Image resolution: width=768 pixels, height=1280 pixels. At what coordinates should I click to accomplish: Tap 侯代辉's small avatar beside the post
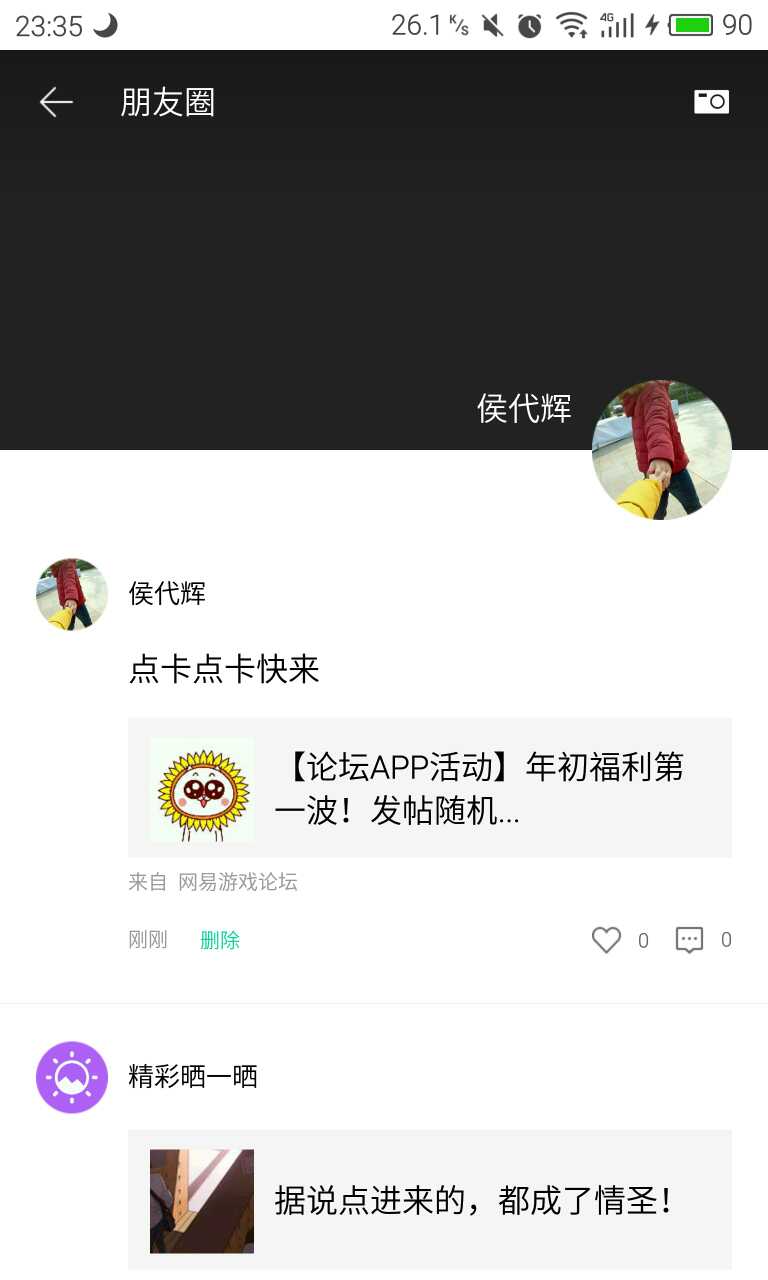(x=72, y=594)
